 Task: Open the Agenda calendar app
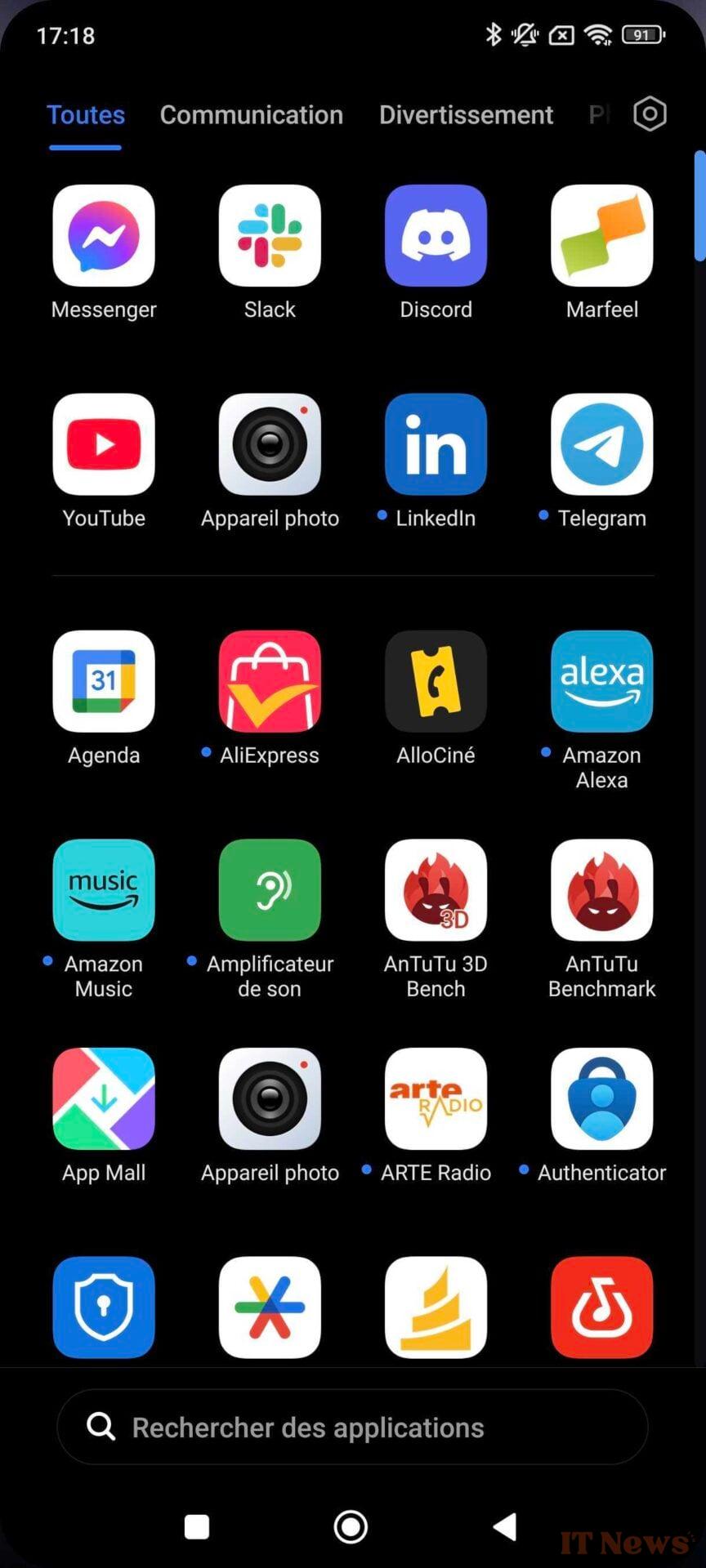coord(104,682)
